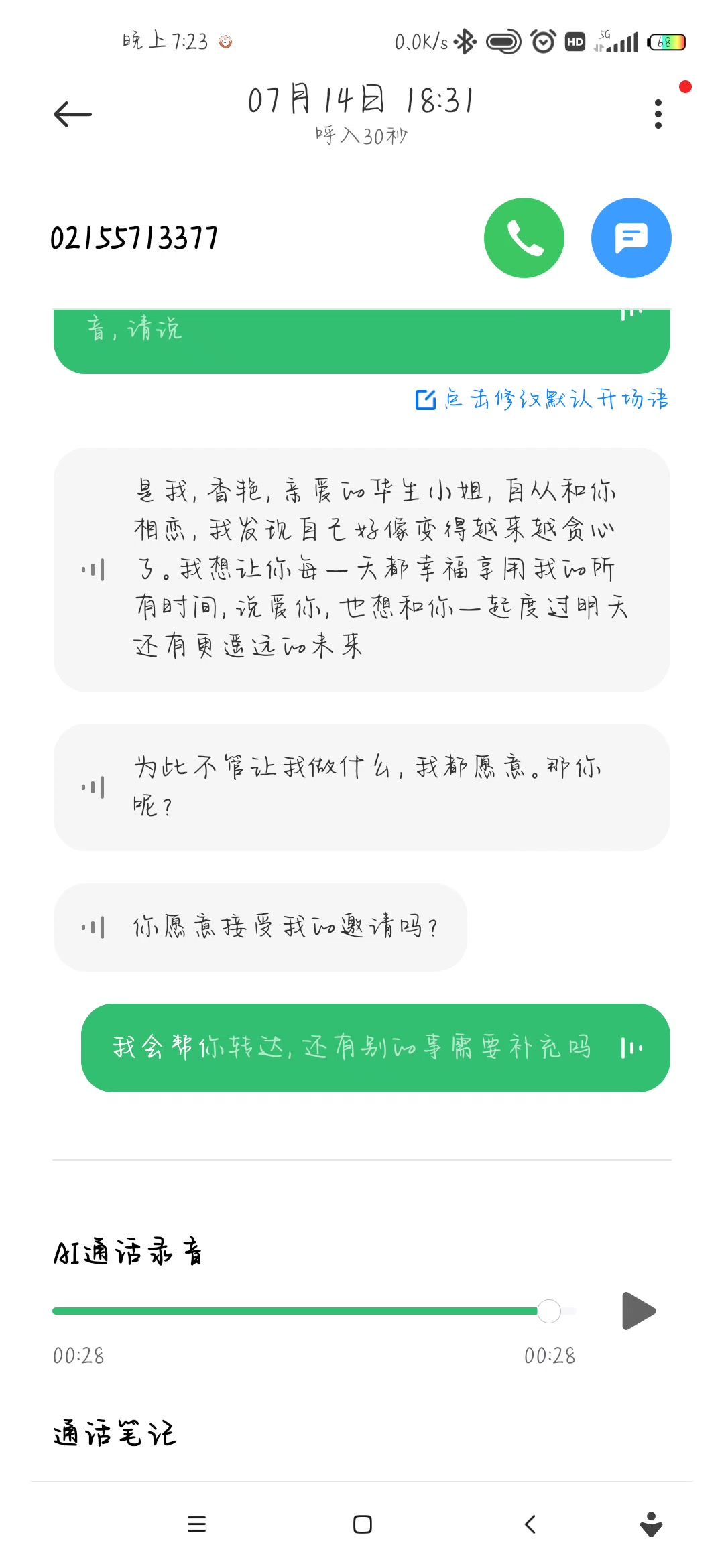Play the AI reply 我会帮你转达
Viewport: 724px width, 1568px height.
click(x=375, y=1048)
